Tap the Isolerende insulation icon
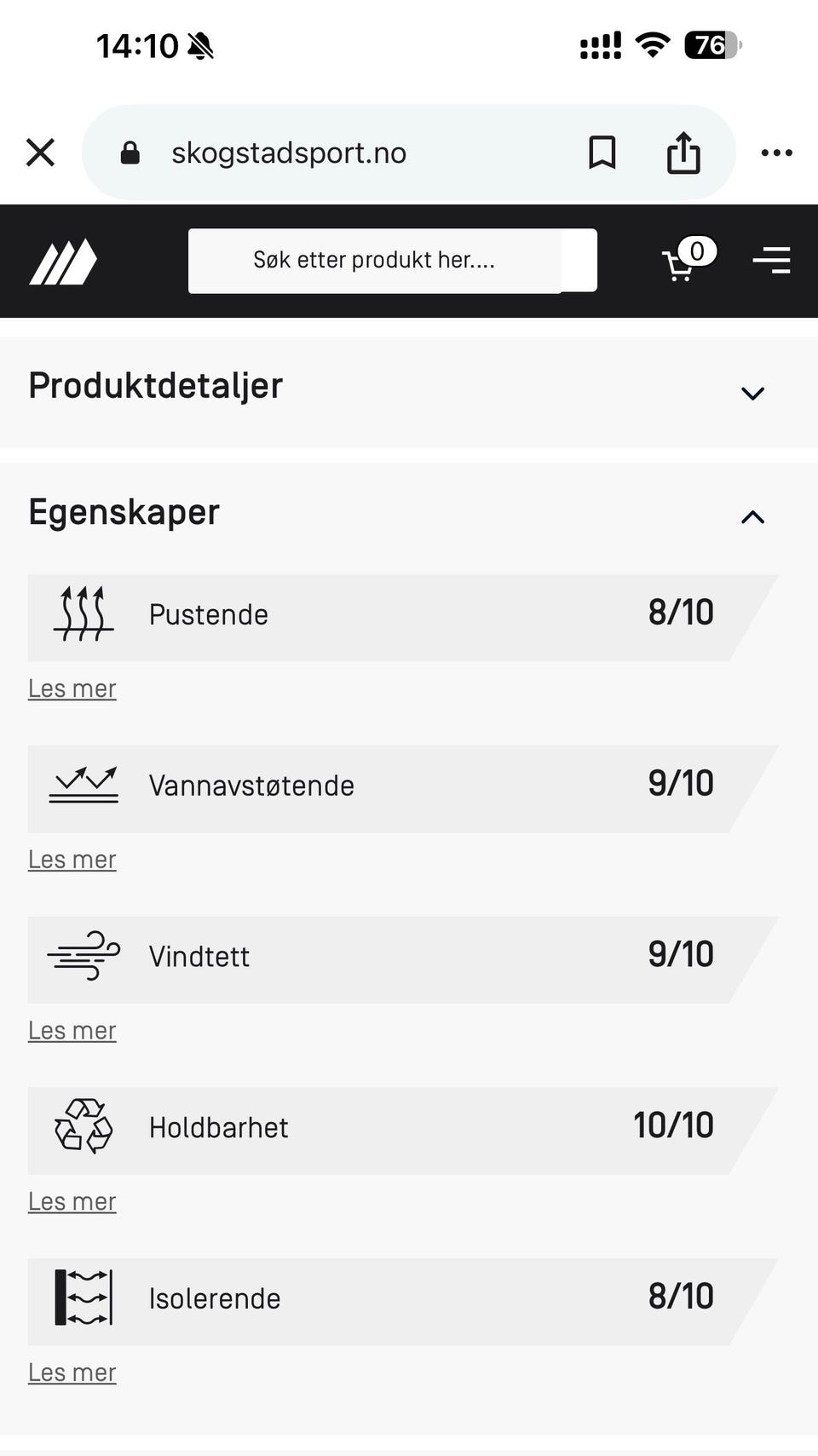 coord(83,1298)
